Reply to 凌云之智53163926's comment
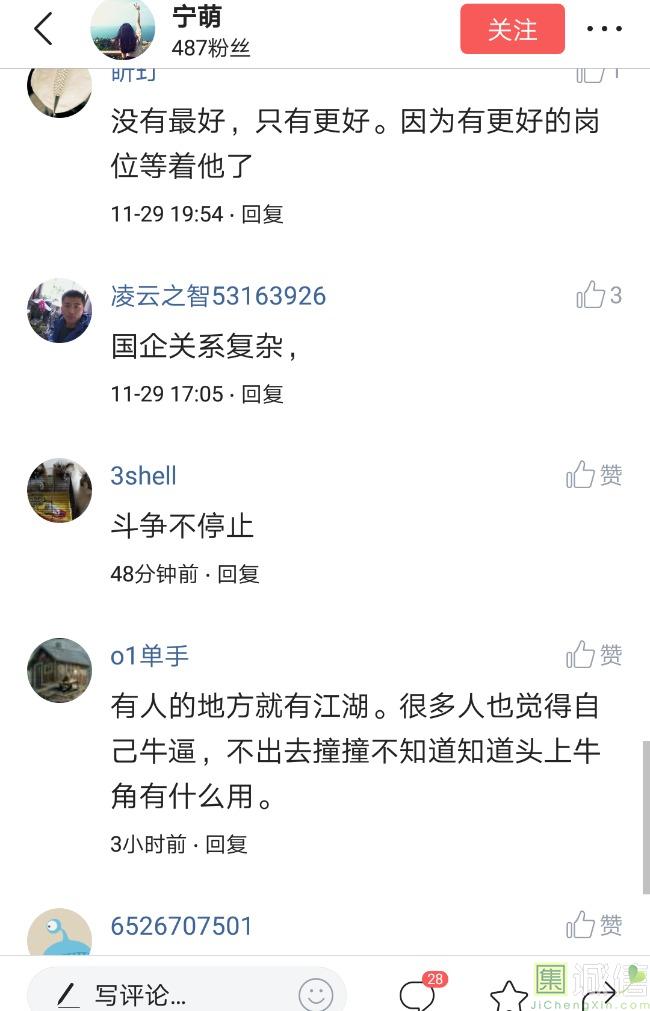This screenshot has width=650, height=1011. point(263,394)
